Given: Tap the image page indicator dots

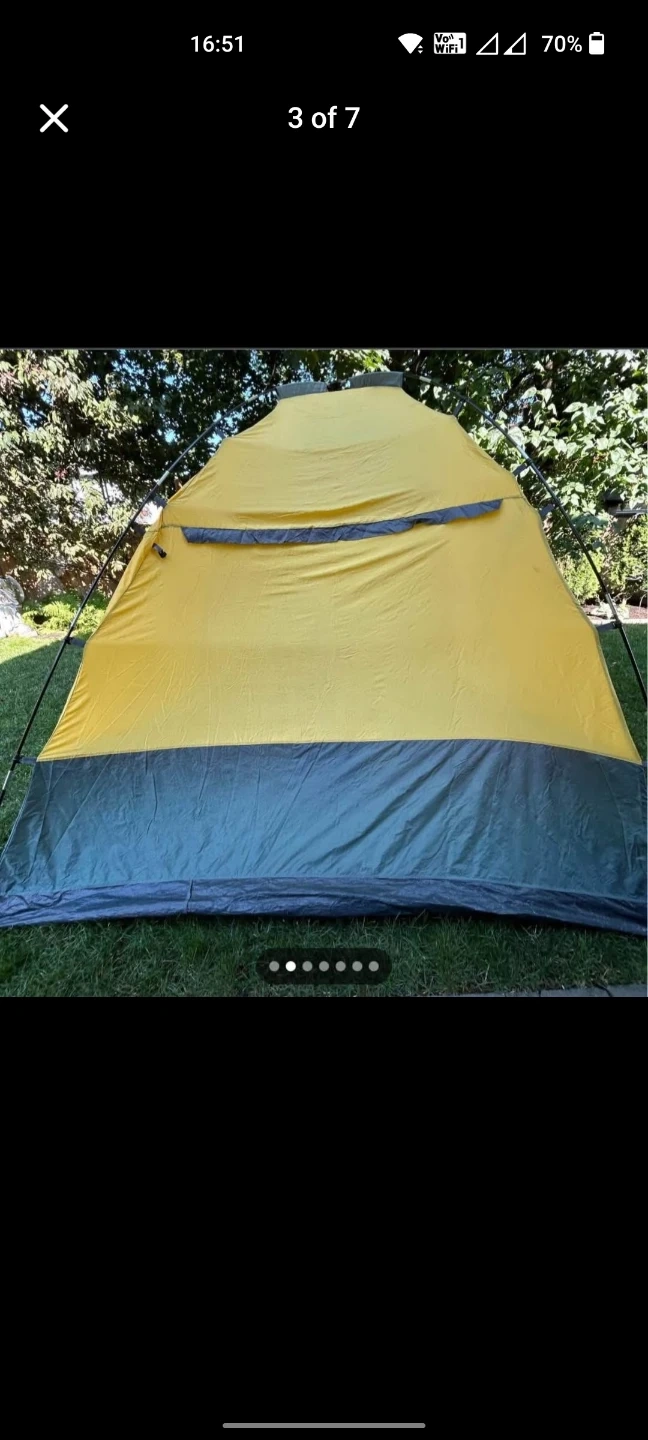Looking at the screenshot, I should [x=323, y=966].
